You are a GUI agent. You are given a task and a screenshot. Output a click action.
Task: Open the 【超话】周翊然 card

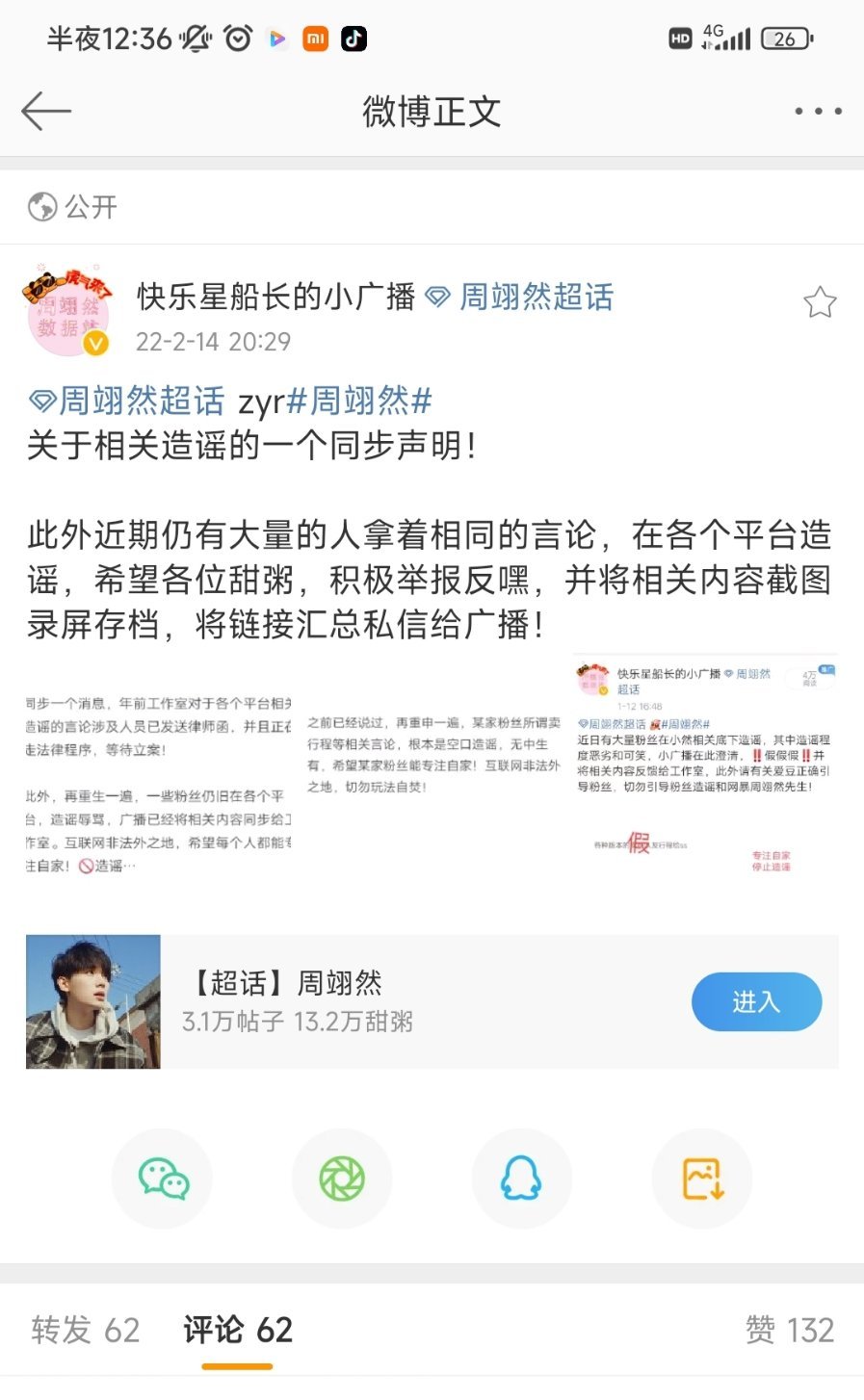pyautogui.click(x=385, y=1001)
